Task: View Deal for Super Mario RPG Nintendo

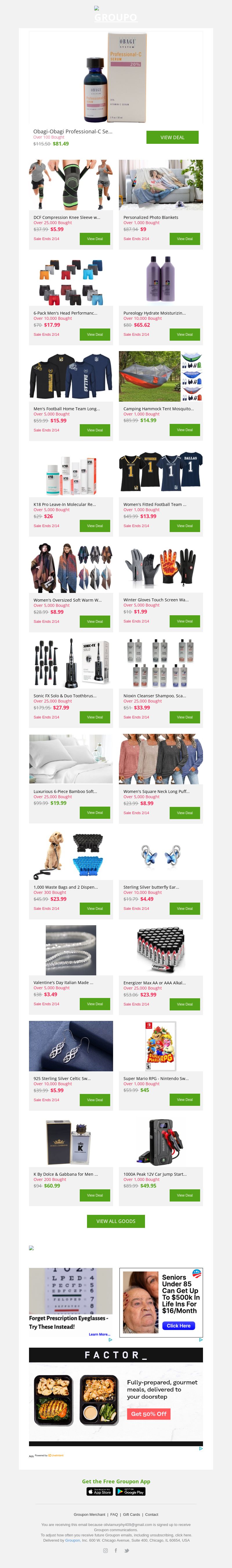Action: click(x=184, y=1100)
